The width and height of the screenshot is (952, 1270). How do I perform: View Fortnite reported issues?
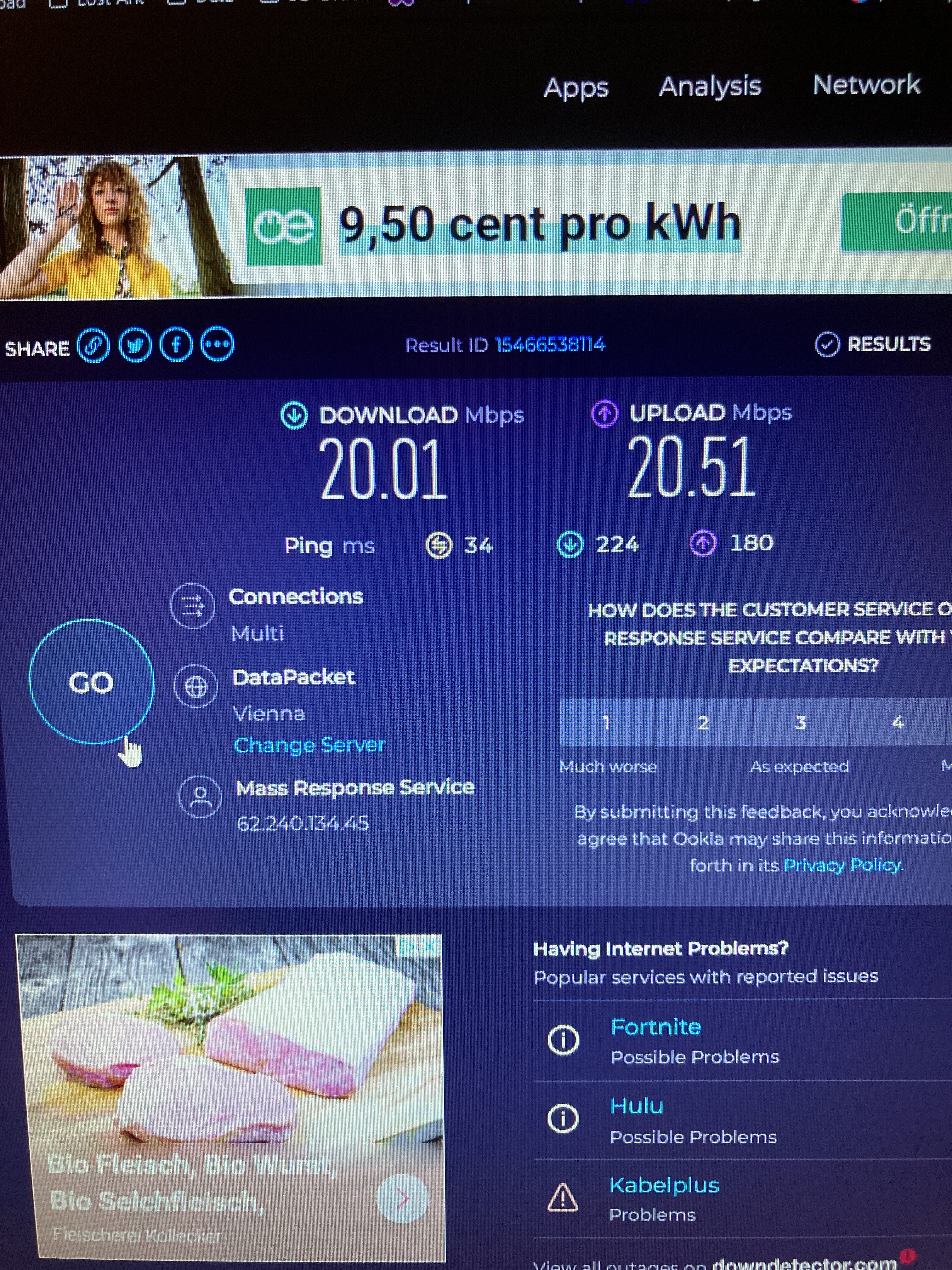656,1027
